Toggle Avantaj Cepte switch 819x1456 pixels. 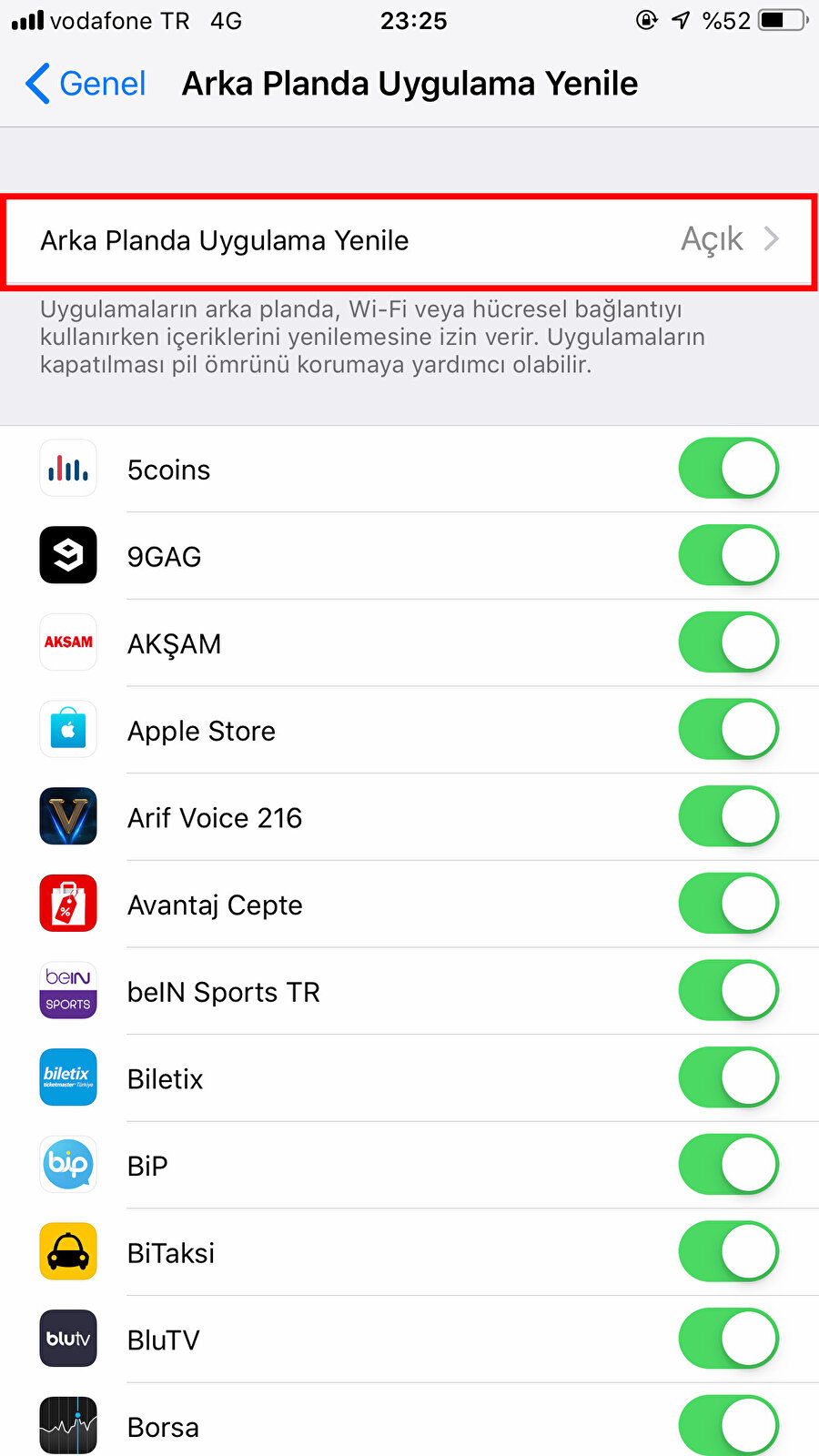point(728,904)
